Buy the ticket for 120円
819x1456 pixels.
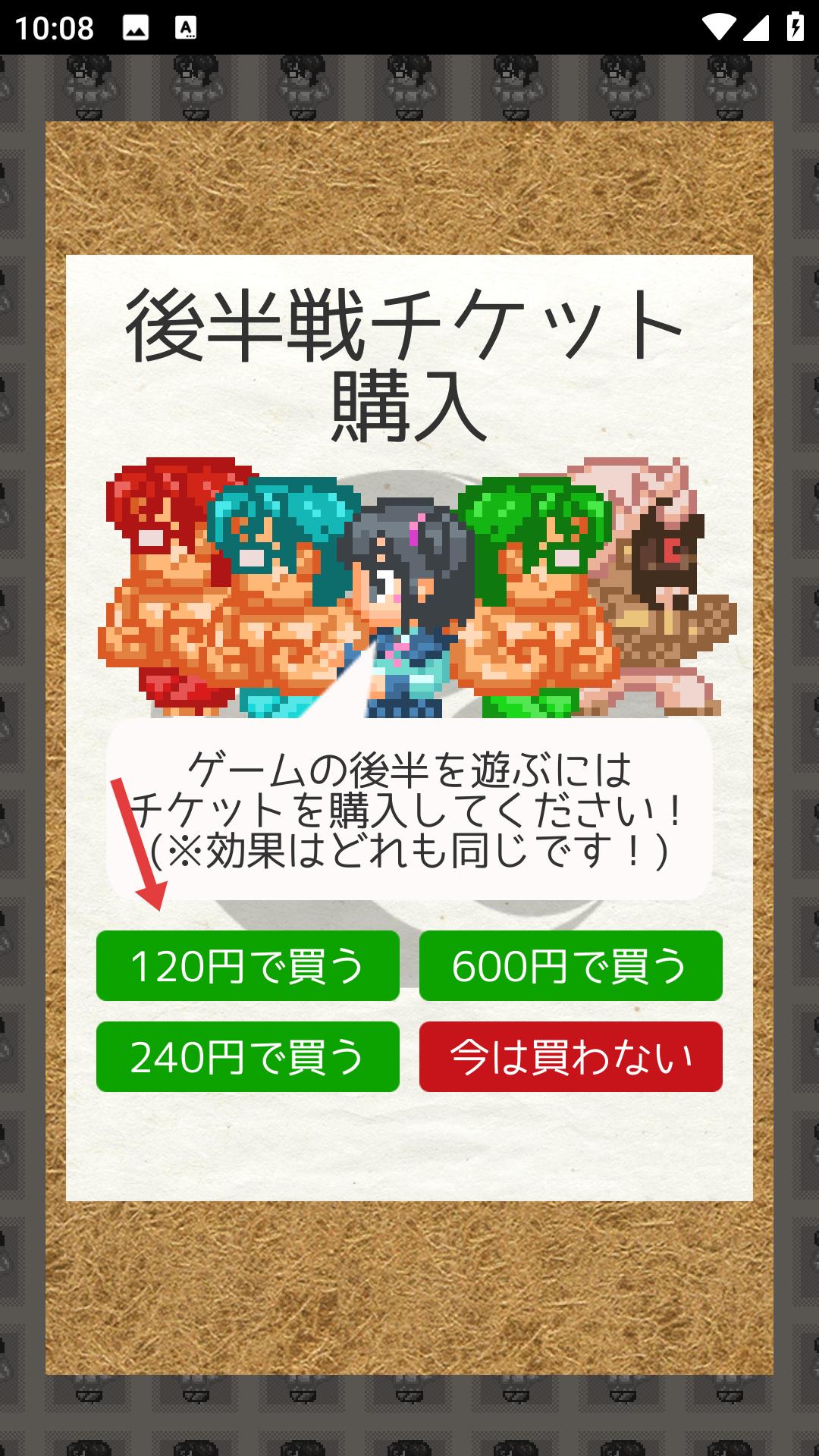247,965
